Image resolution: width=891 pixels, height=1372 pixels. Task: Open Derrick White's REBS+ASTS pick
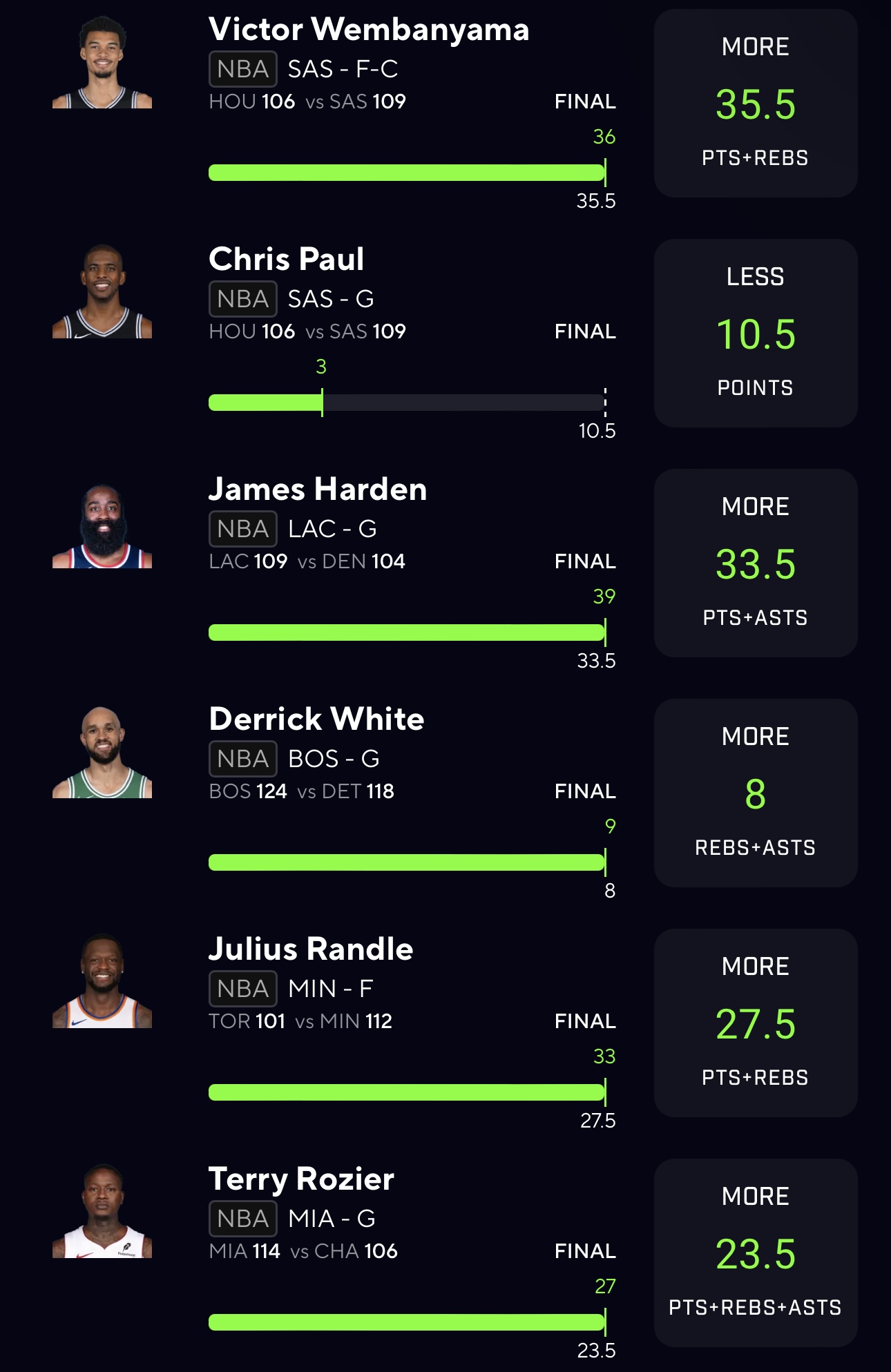click(x=756, y=793)
